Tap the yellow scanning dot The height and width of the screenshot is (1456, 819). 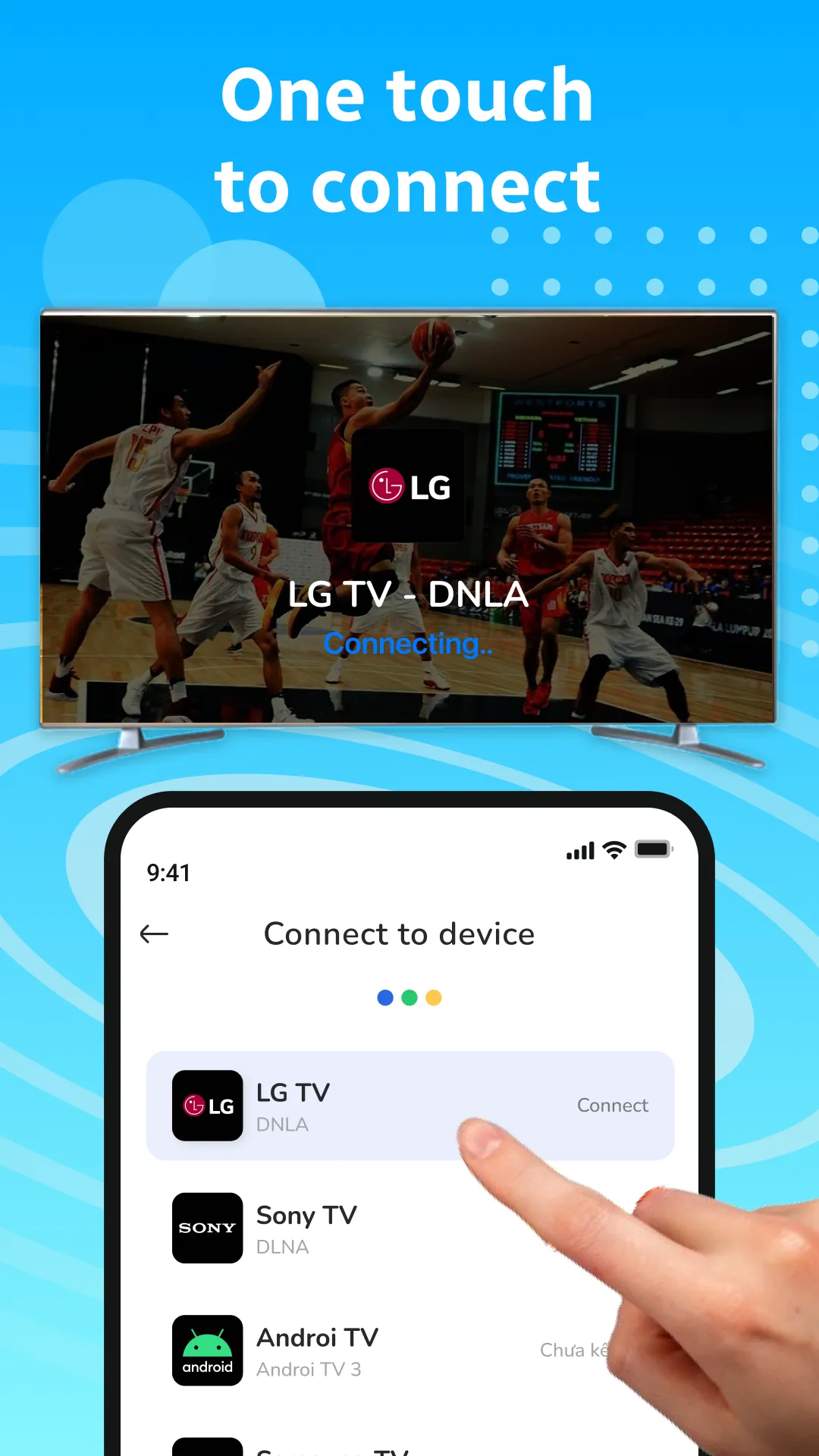click(x=435, y=997)
